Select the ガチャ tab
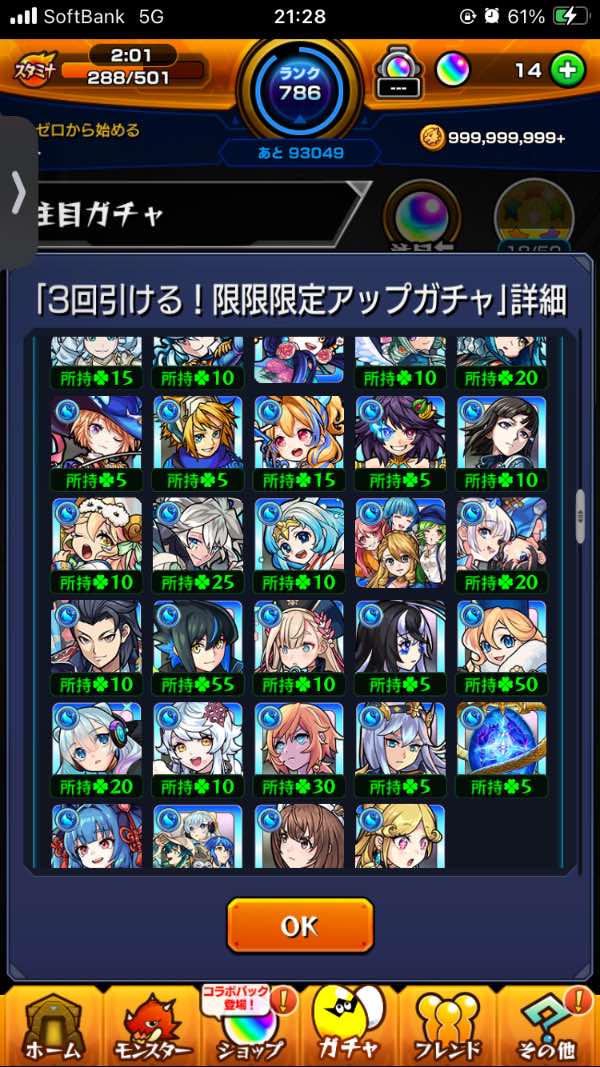600x1067 pixels. (x=348, y=1025)
